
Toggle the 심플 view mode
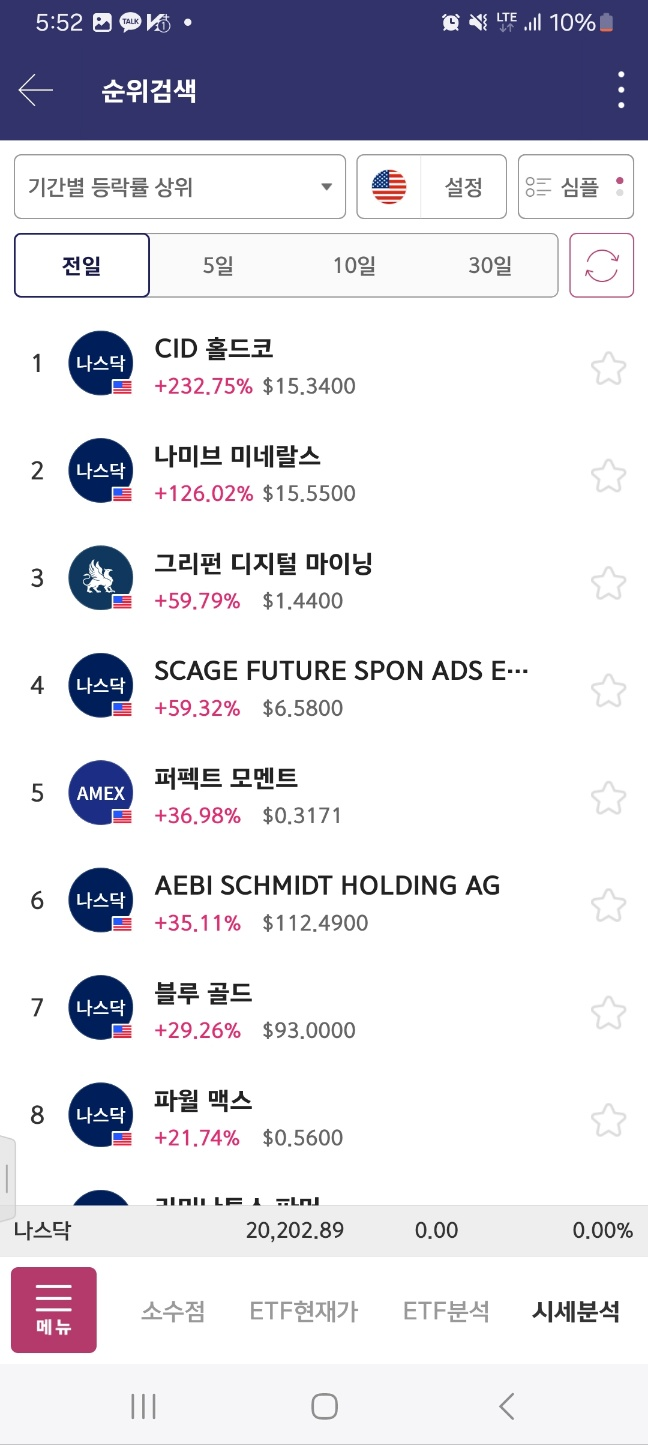(576, 187)
